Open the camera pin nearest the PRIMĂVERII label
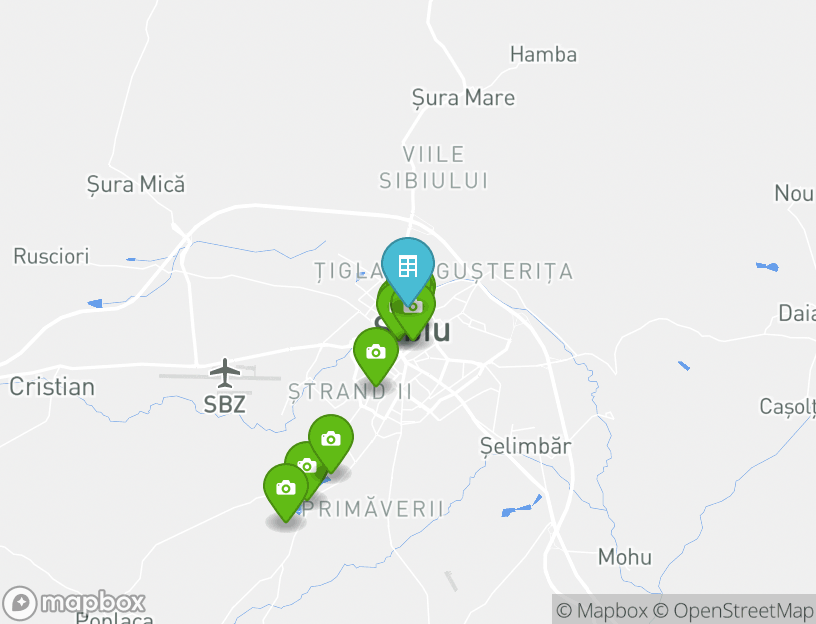The width and height of the screenshot is (816, 624). 285,488
